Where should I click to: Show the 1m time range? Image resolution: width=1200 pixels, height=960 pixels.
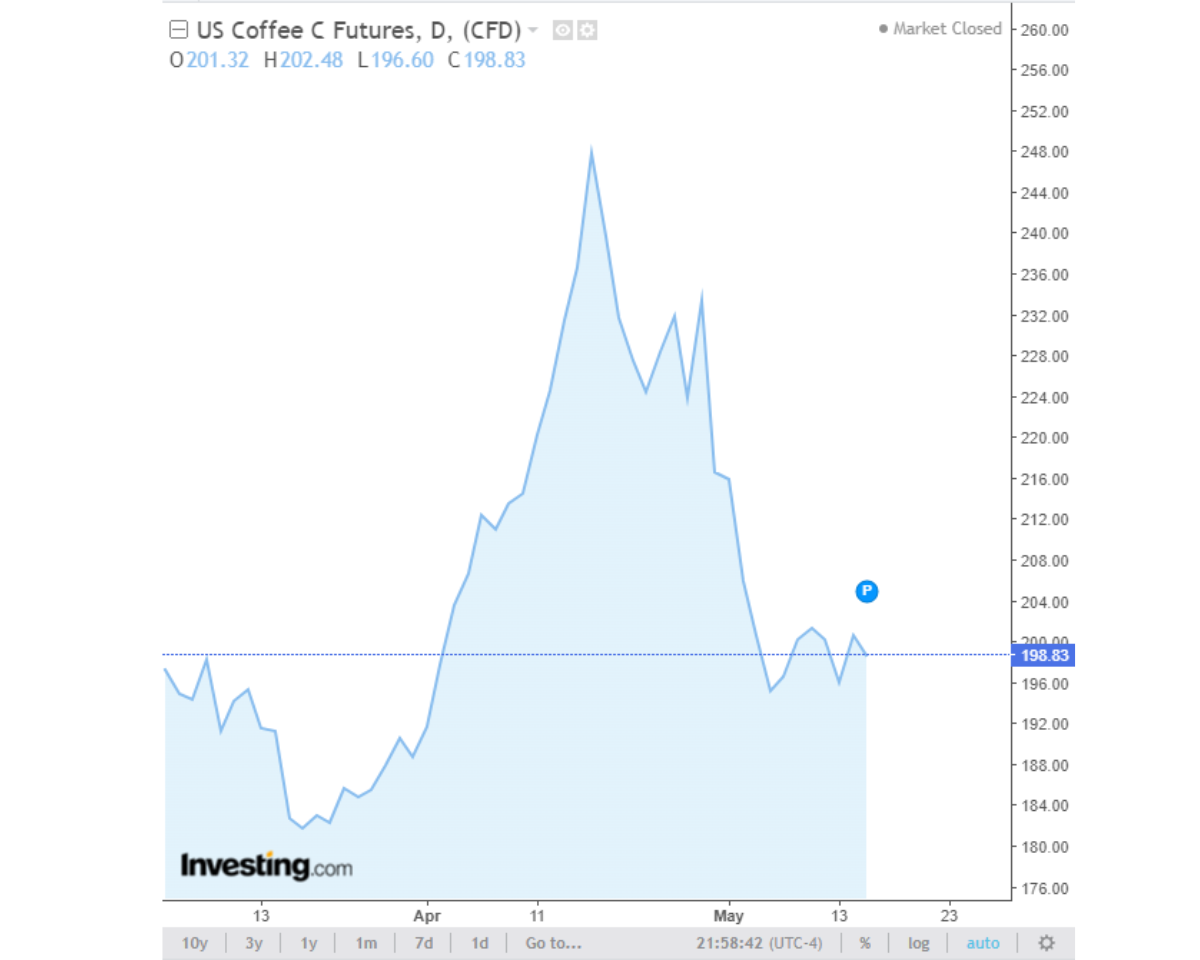click(366, 943)
